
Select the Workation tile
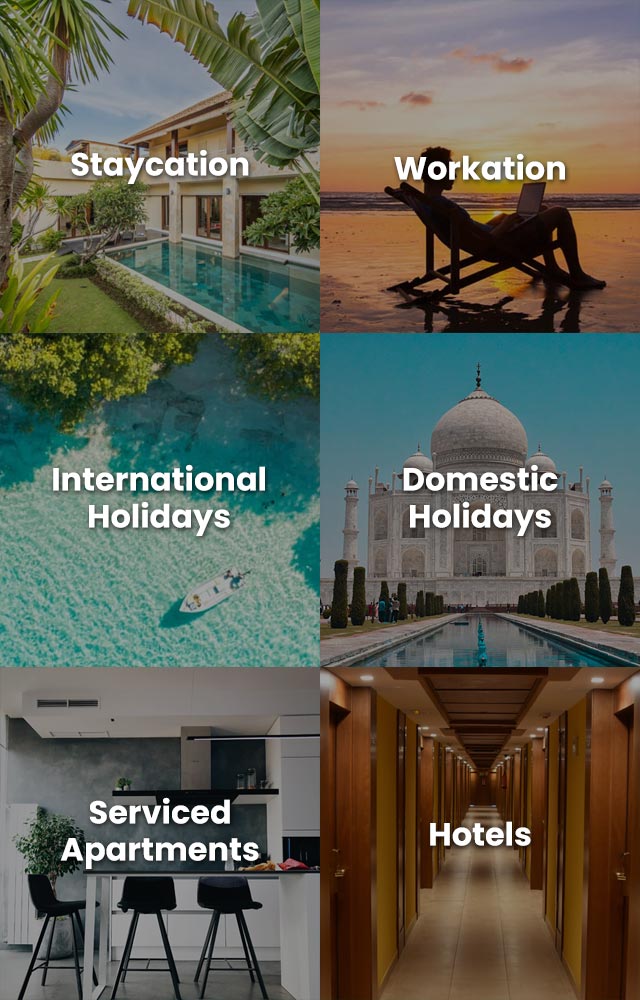(x=480, y=166)
